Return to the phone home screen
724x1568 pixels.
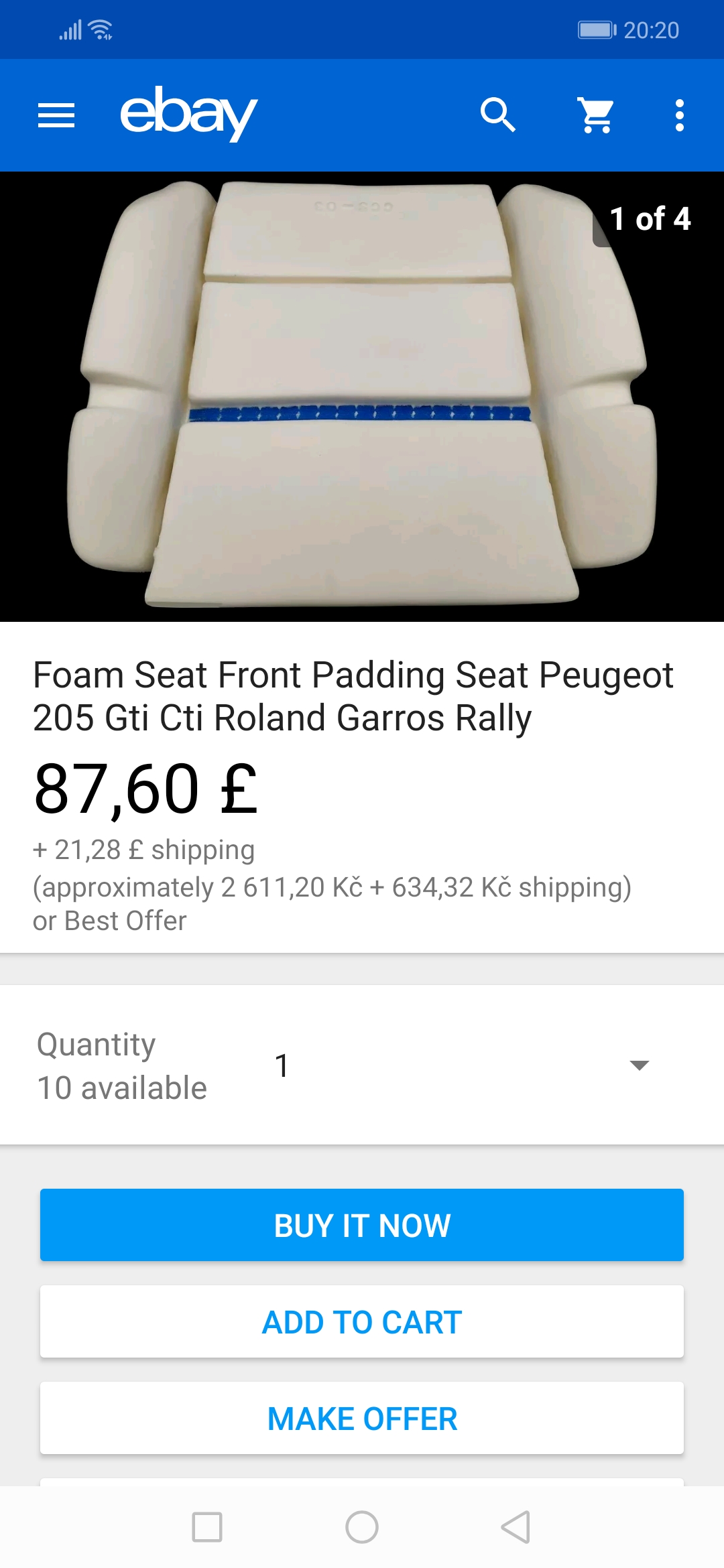pos(362,1527)
